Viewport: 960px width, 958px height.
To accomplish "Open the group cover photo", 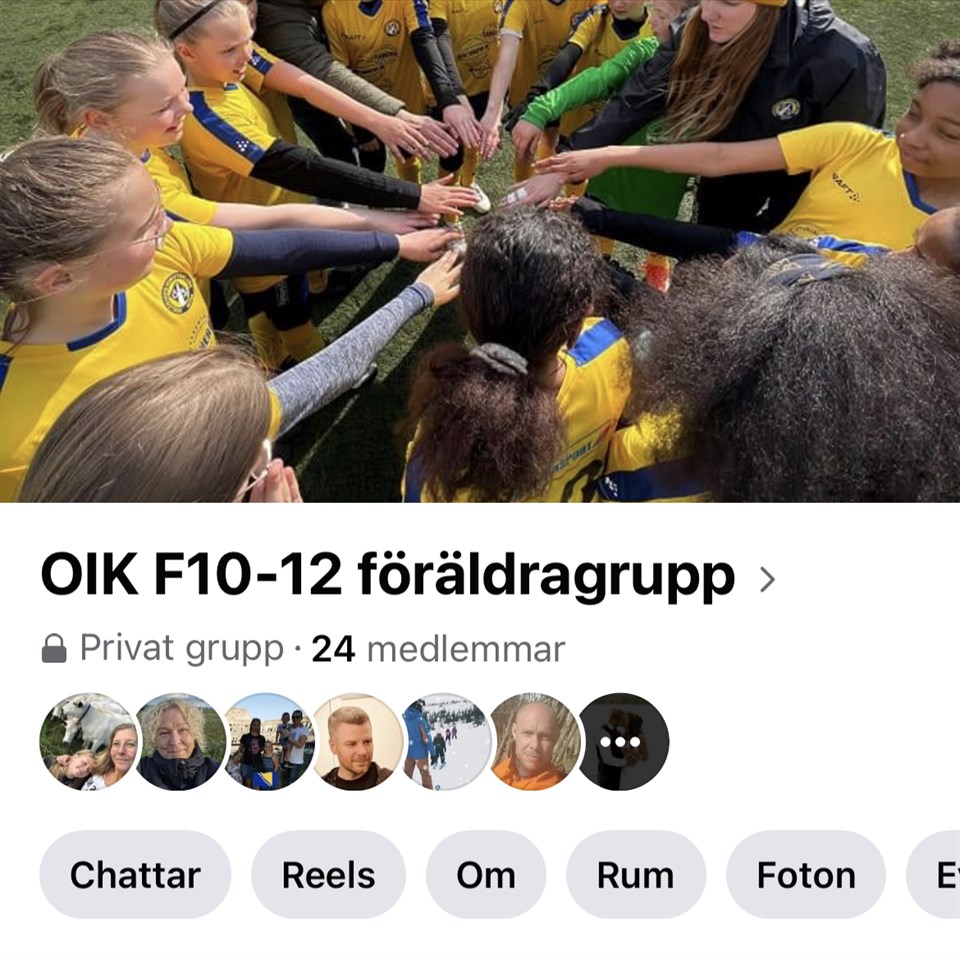I will click(480, 250).
